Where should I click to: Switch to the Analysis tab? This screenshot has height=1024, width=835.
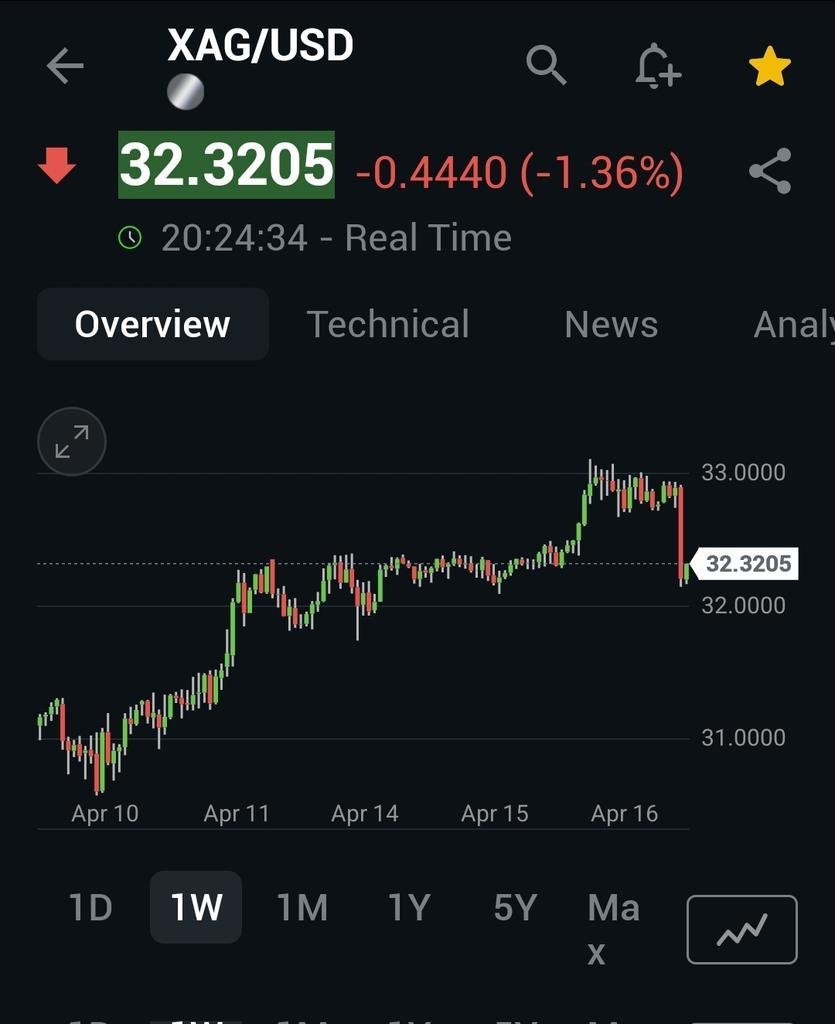[794, 324]
